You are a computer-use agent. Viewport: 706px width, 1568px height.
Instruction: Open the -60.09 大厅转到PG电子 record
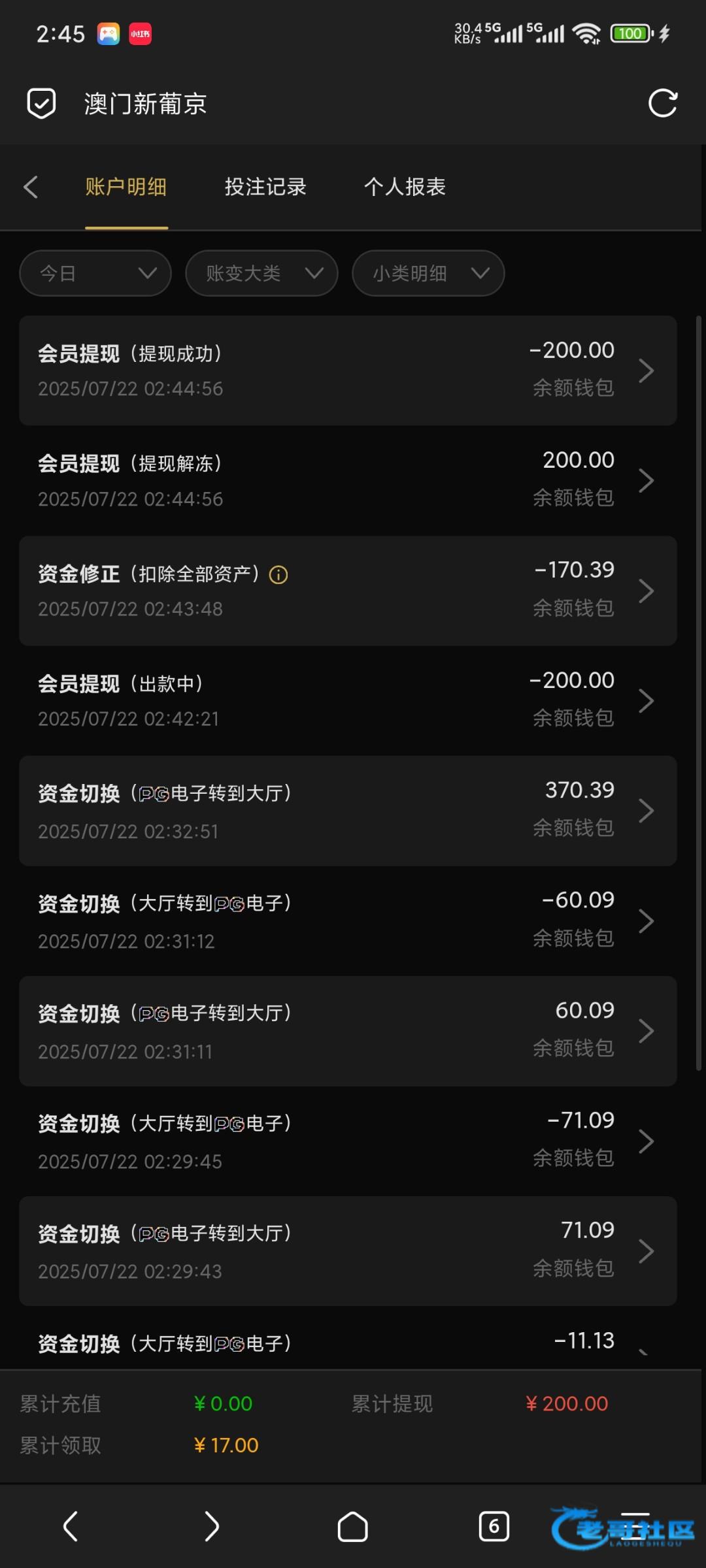[348, 921]
